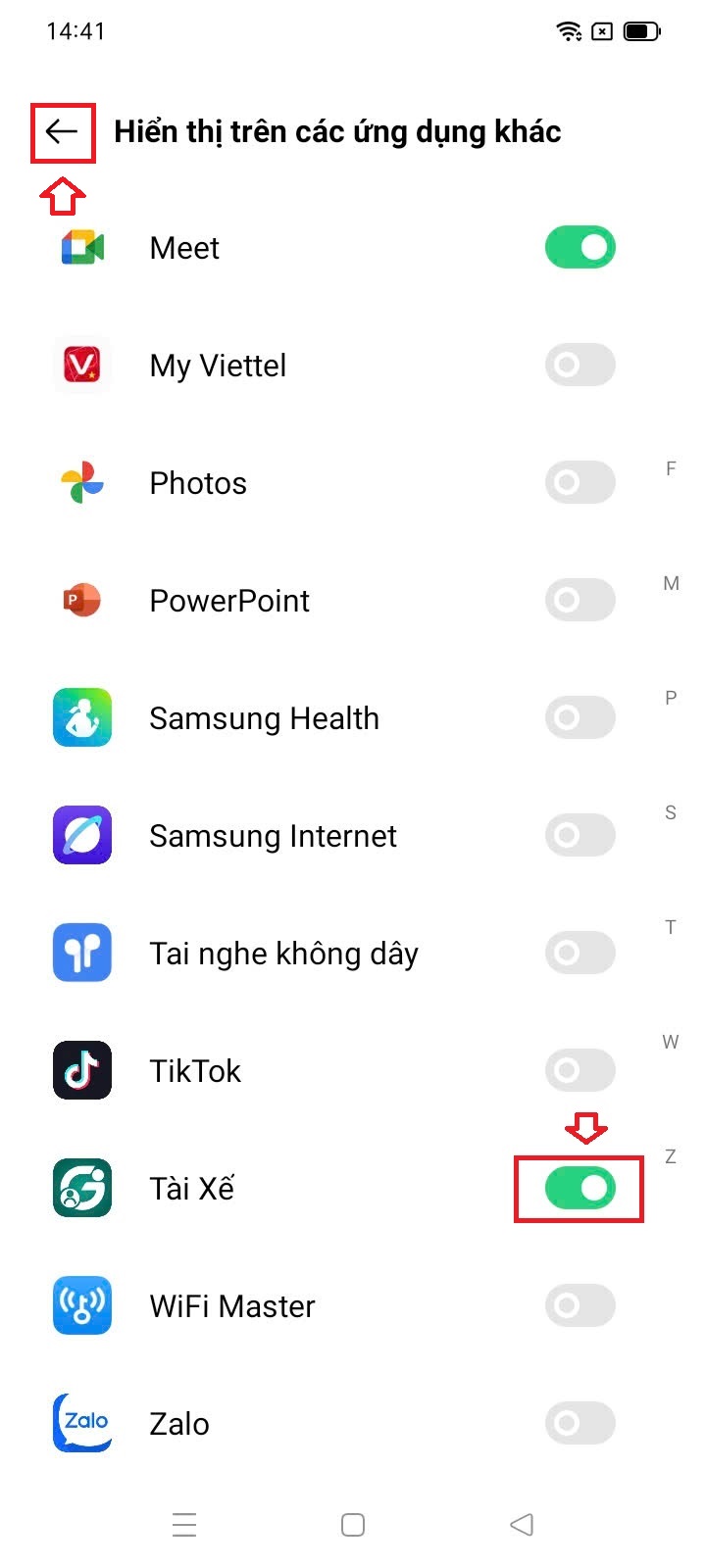Enable overlay permission for My Viettel
This screenshot has width=706, height=1568.
(x=580, y=366)
